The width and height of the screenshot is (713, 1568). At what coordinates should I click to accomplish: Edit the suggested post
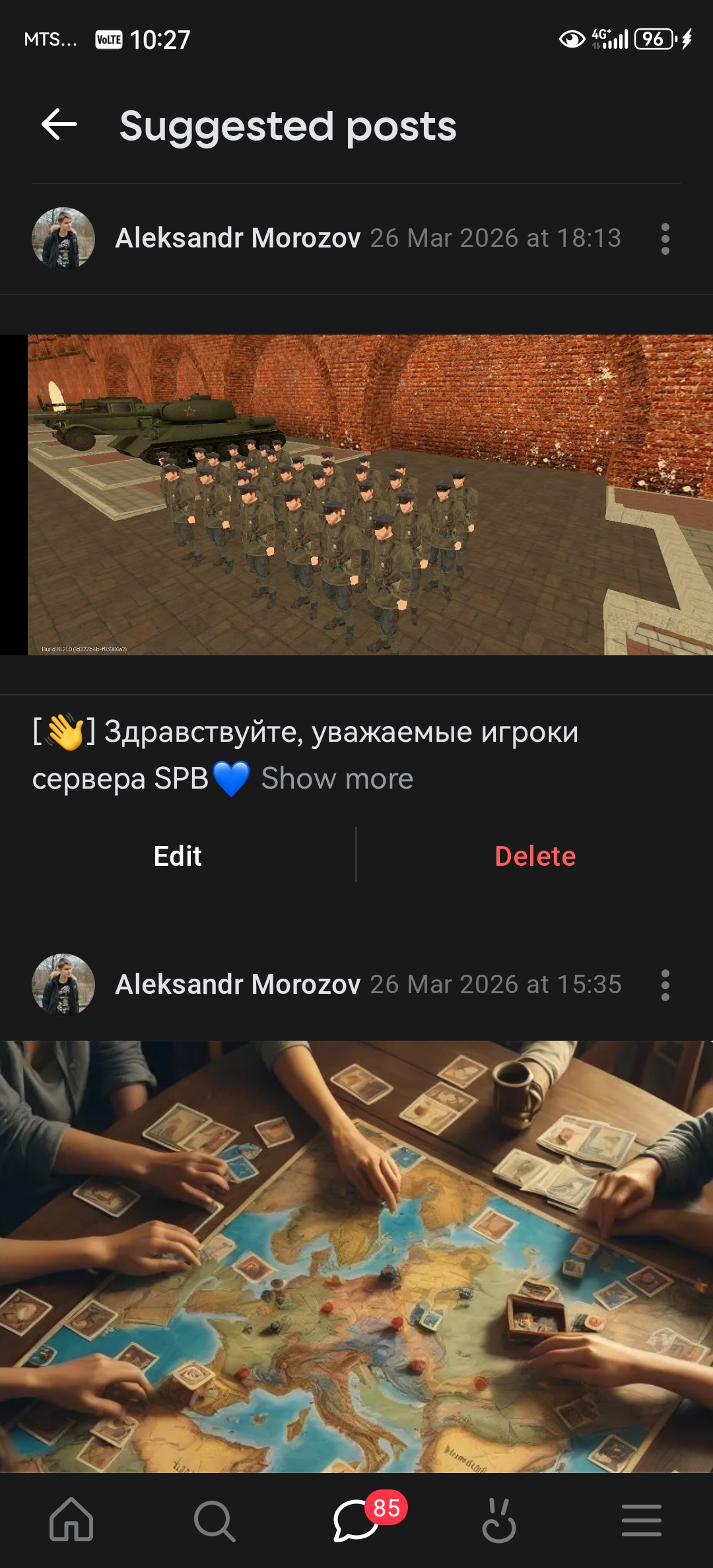pyautogui.click(x=178, y=856)
